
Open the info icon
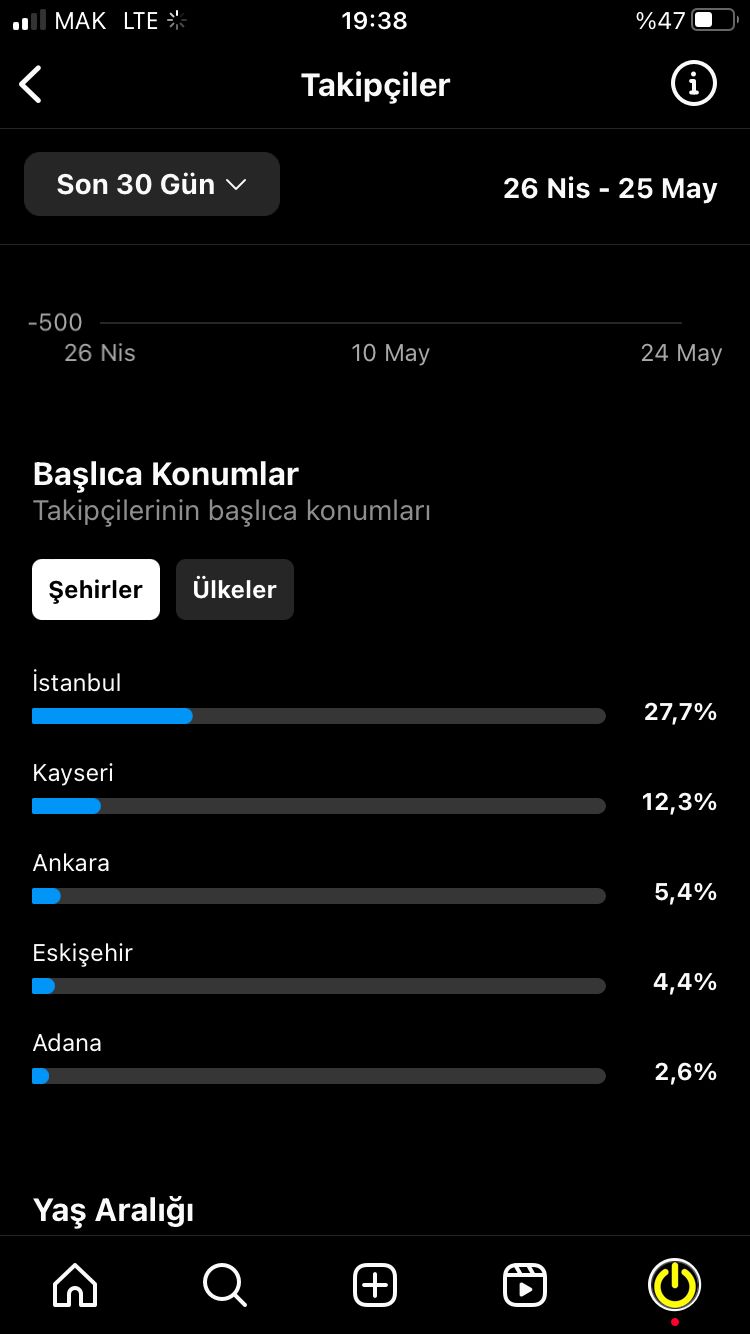693,84
